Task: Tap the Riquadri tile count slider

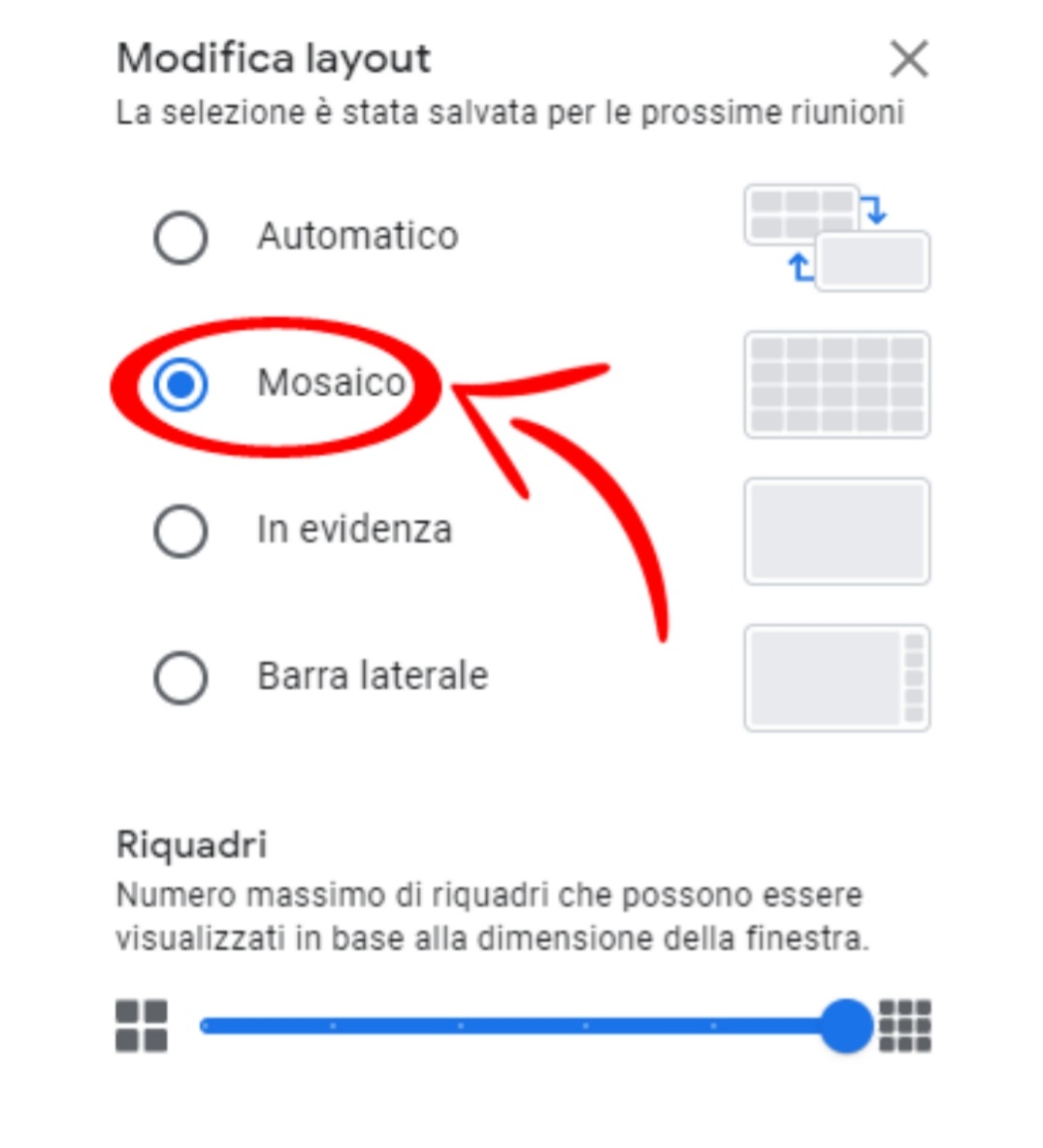Action: pyautogui.click(x=524, y=1026)
